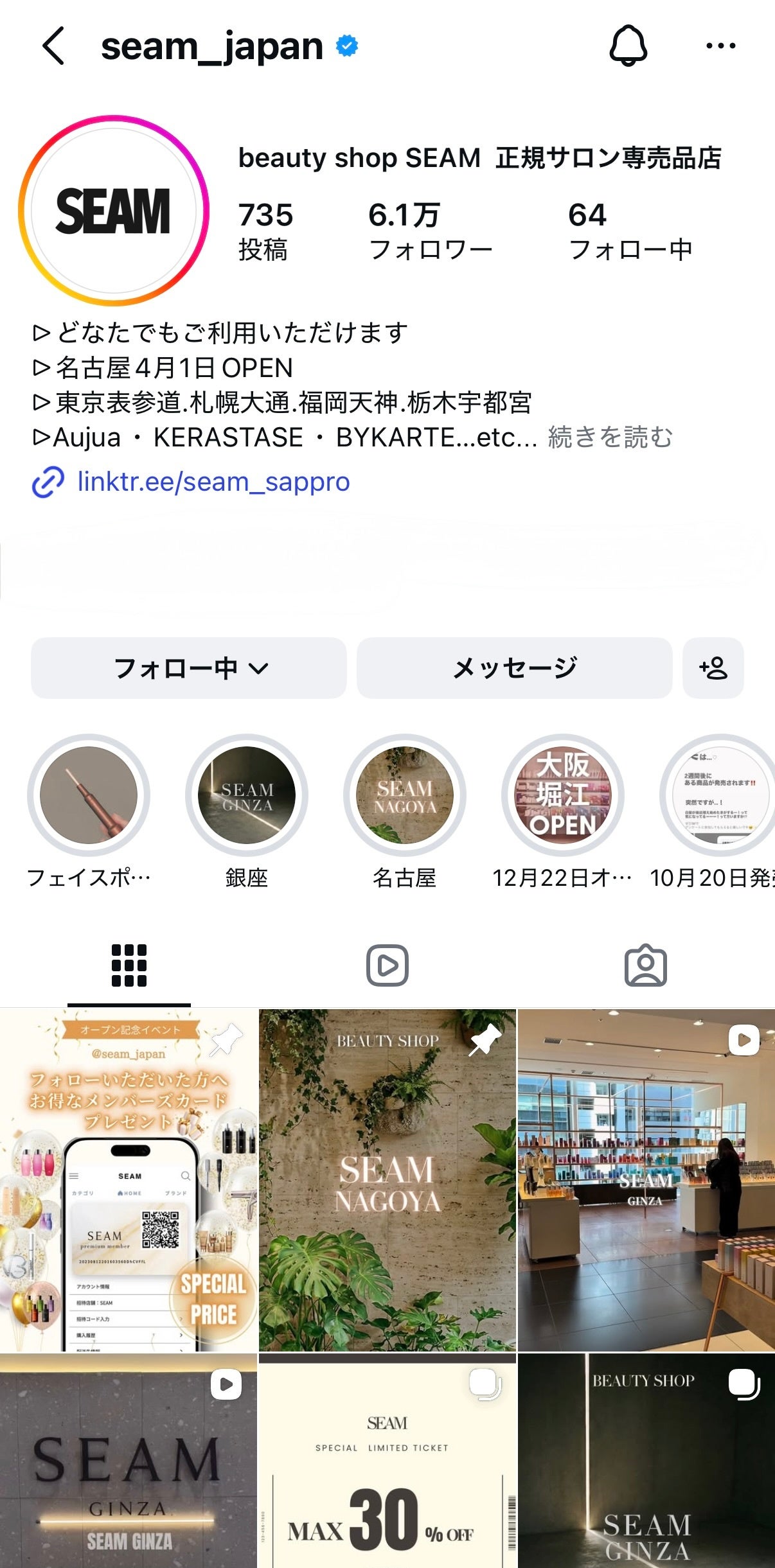Open the notifications bell

click(628, 46)
